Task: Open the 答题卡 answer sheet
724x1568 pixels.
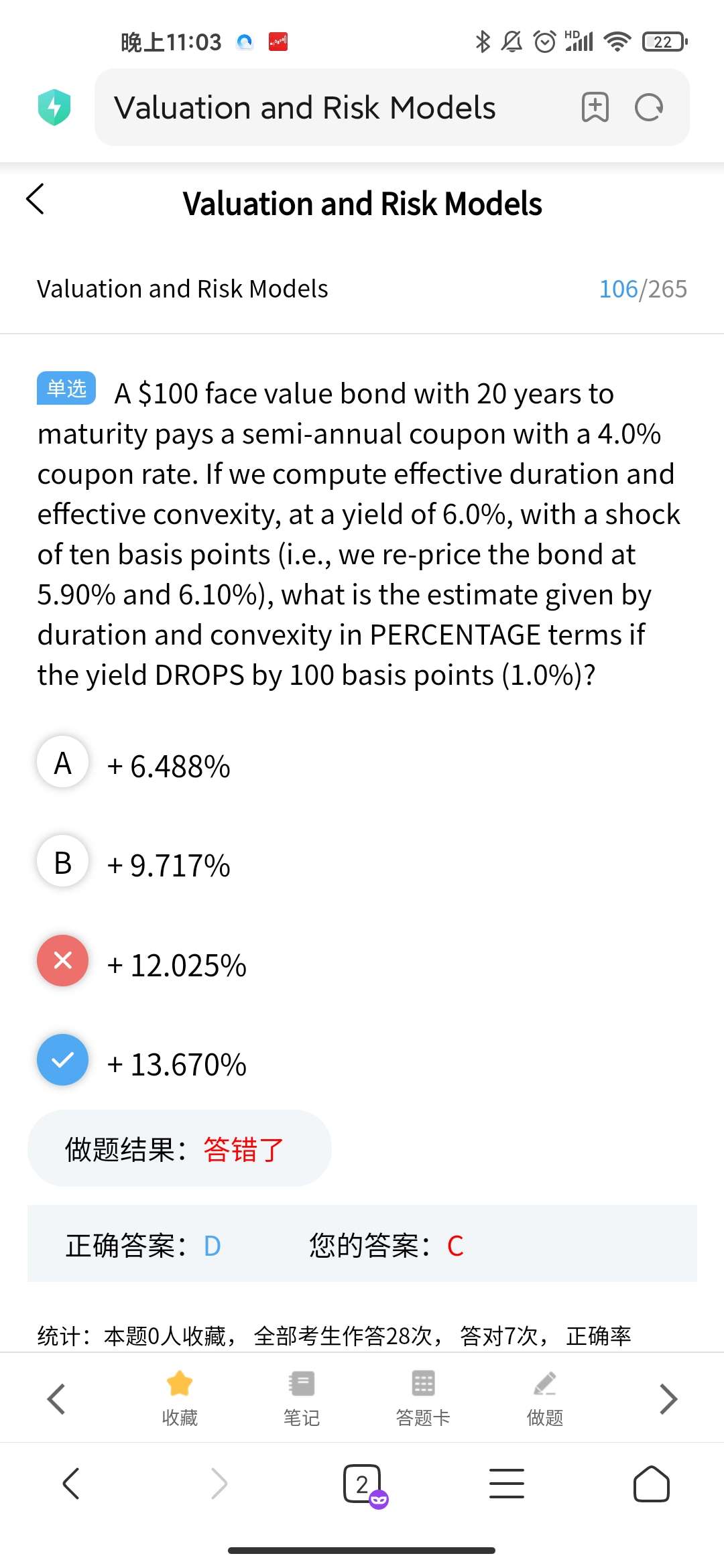Action: click(423, 1396)
